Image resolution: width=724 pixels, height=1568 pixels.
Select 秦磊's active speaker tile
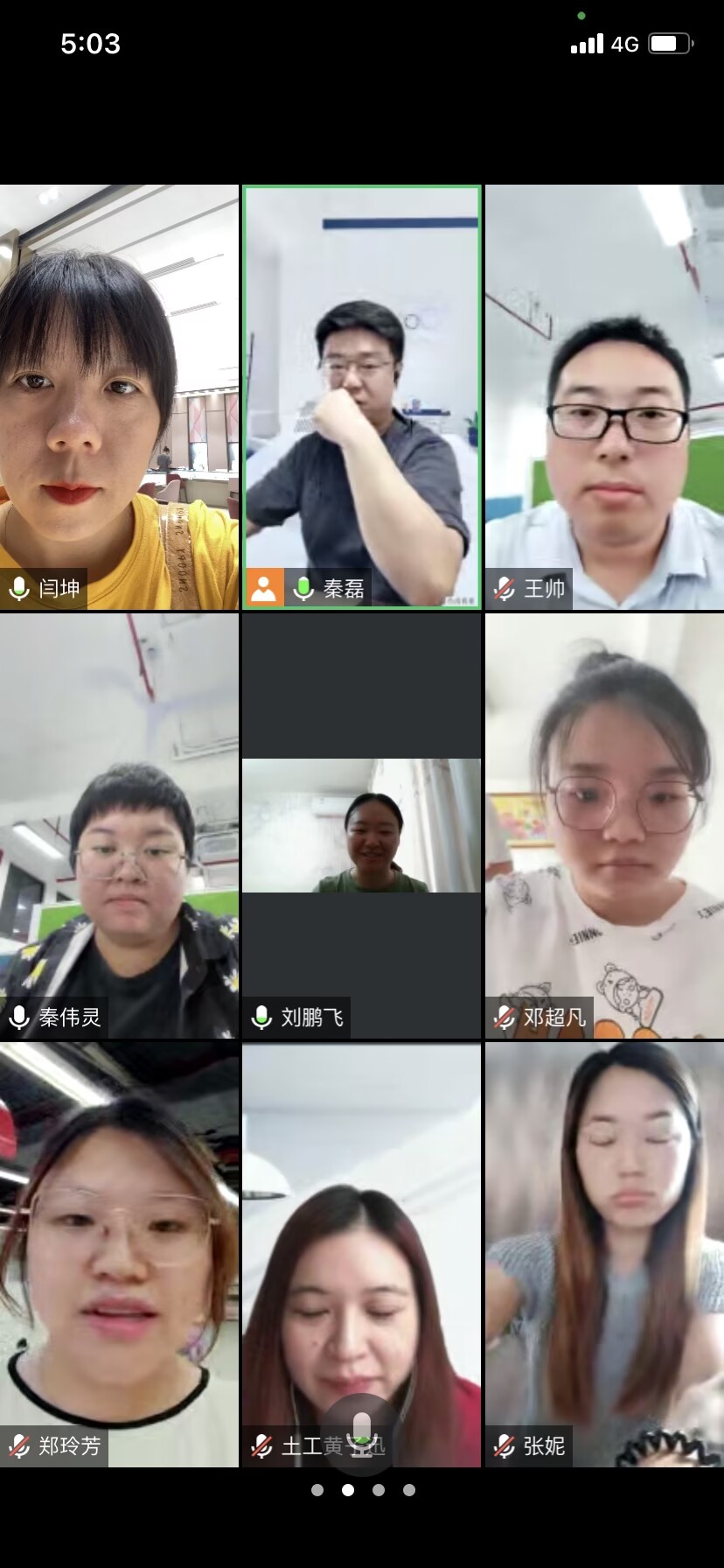(x=362, y=395)
